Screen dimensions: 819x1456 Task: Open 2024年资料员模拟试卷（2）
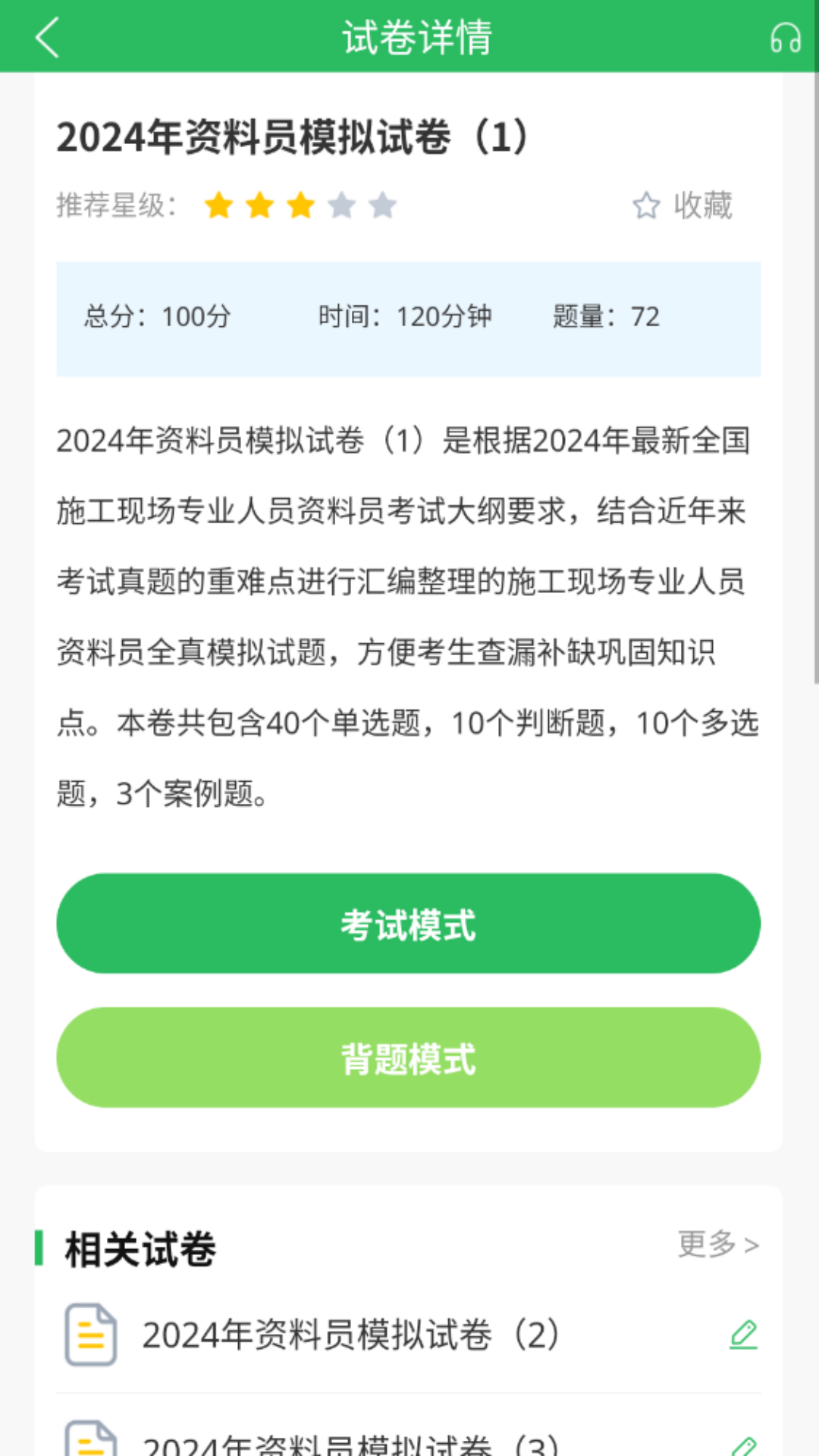tap(350, 1335)
